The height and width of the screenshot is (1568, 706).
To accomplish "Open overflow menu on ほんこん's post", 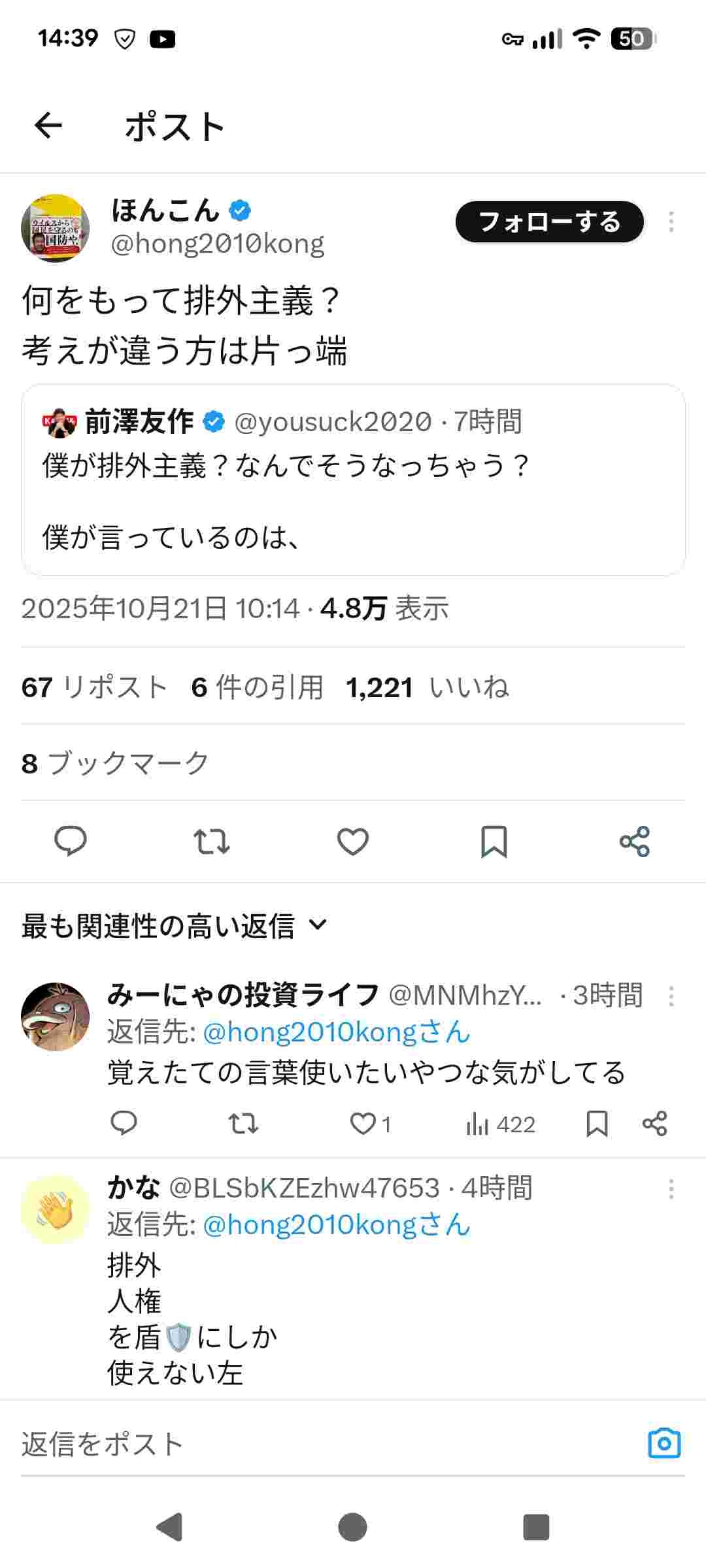I will pos(671,222).
